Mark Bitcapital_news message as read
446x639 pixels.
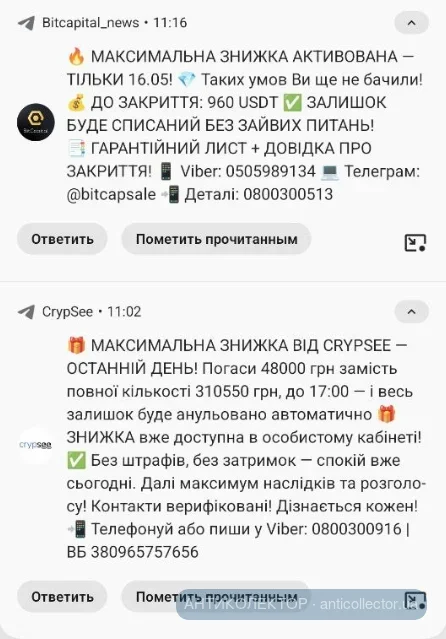tap(216, 239)
